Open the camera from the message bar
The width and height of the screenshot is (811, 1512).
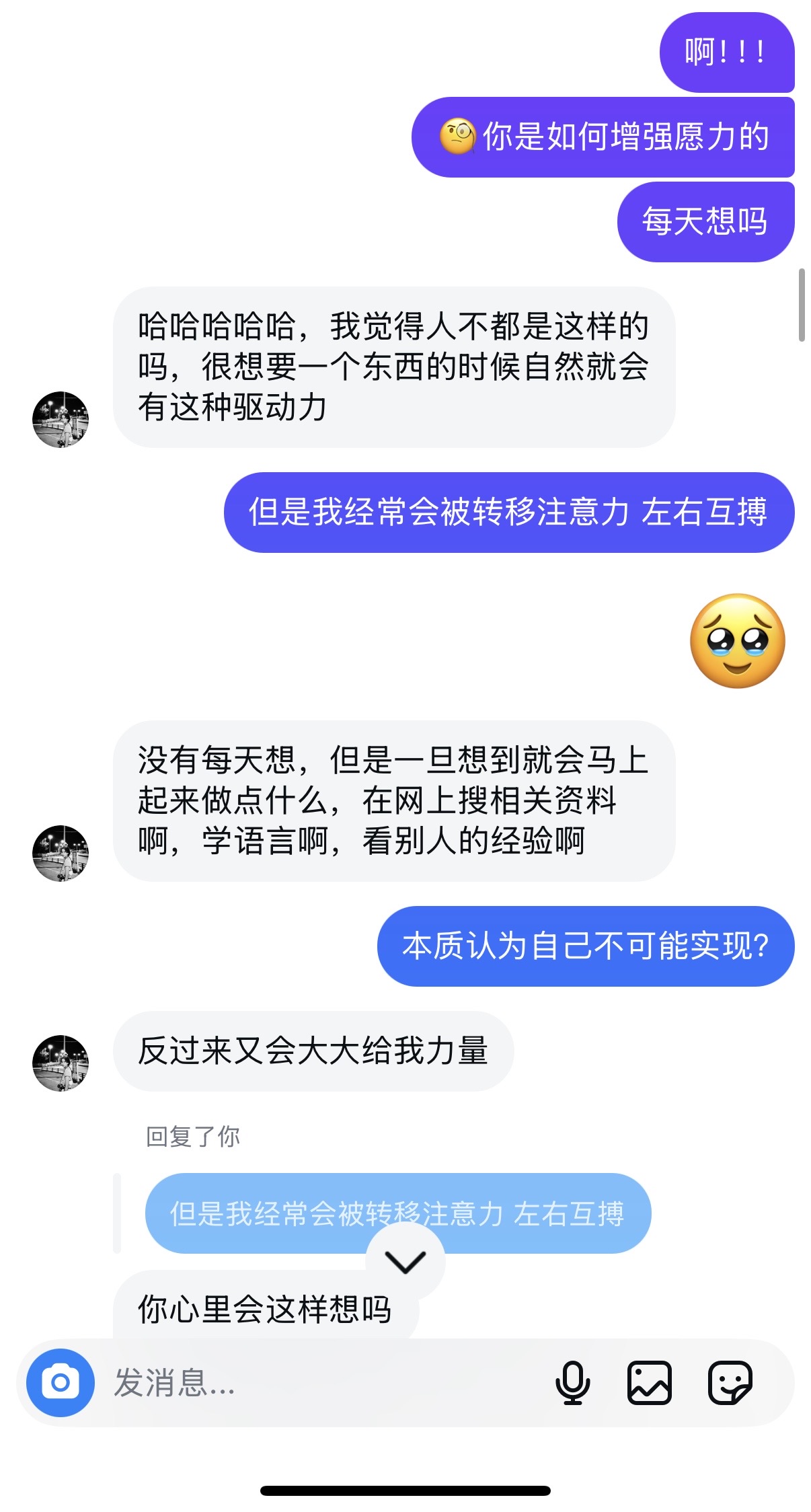[61, 1383]
